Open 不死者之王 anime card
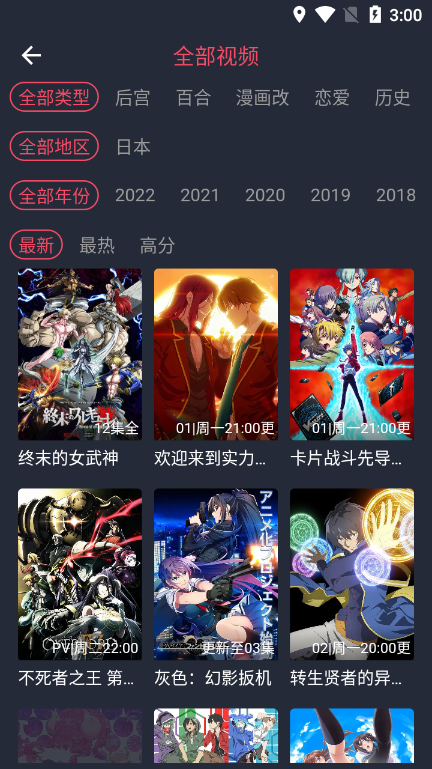 pos(80,588)
